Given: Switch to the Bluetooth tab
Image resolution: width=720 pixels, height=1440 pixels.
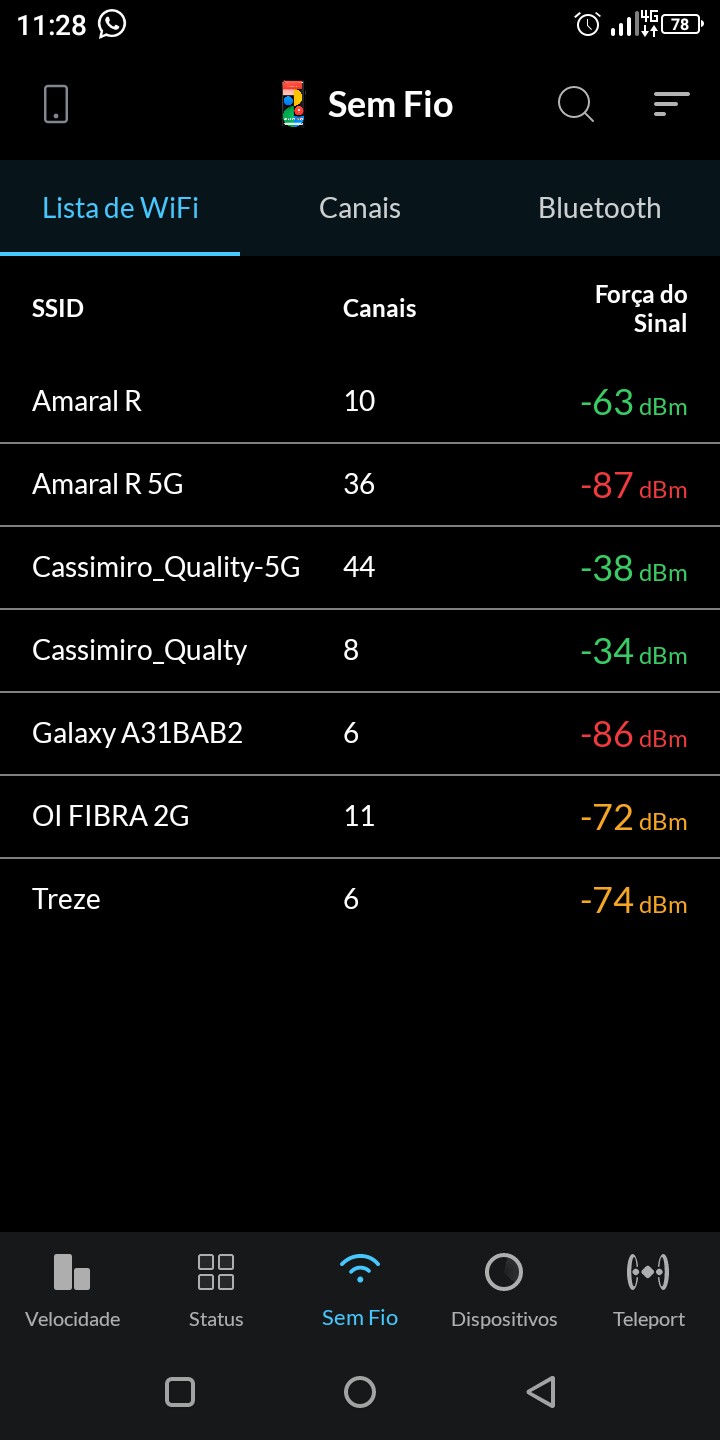Looking at the screenshot, I should click(x=599, y=208).
